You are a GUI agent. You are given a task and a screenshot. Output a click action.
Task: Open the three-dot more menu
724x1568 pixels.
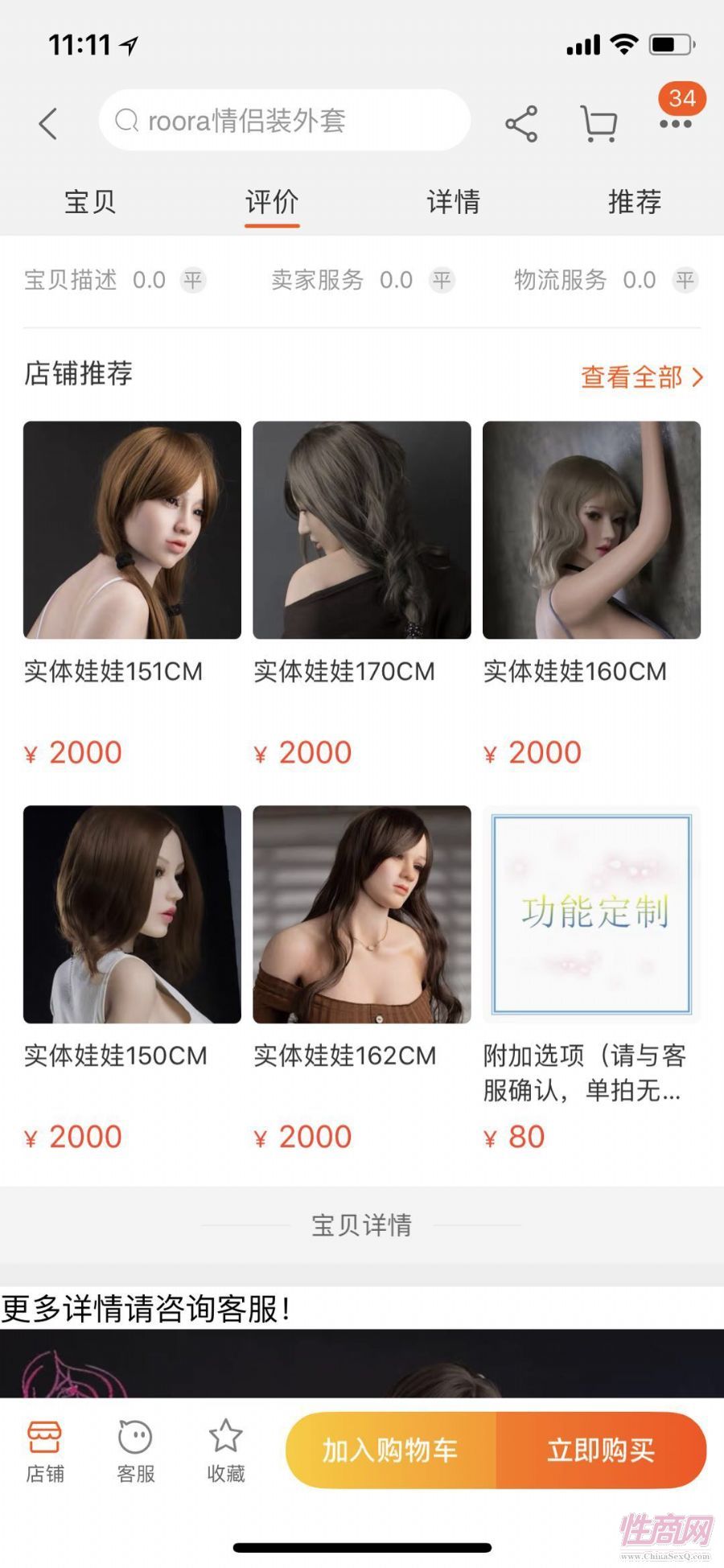(x=676, y=124)
